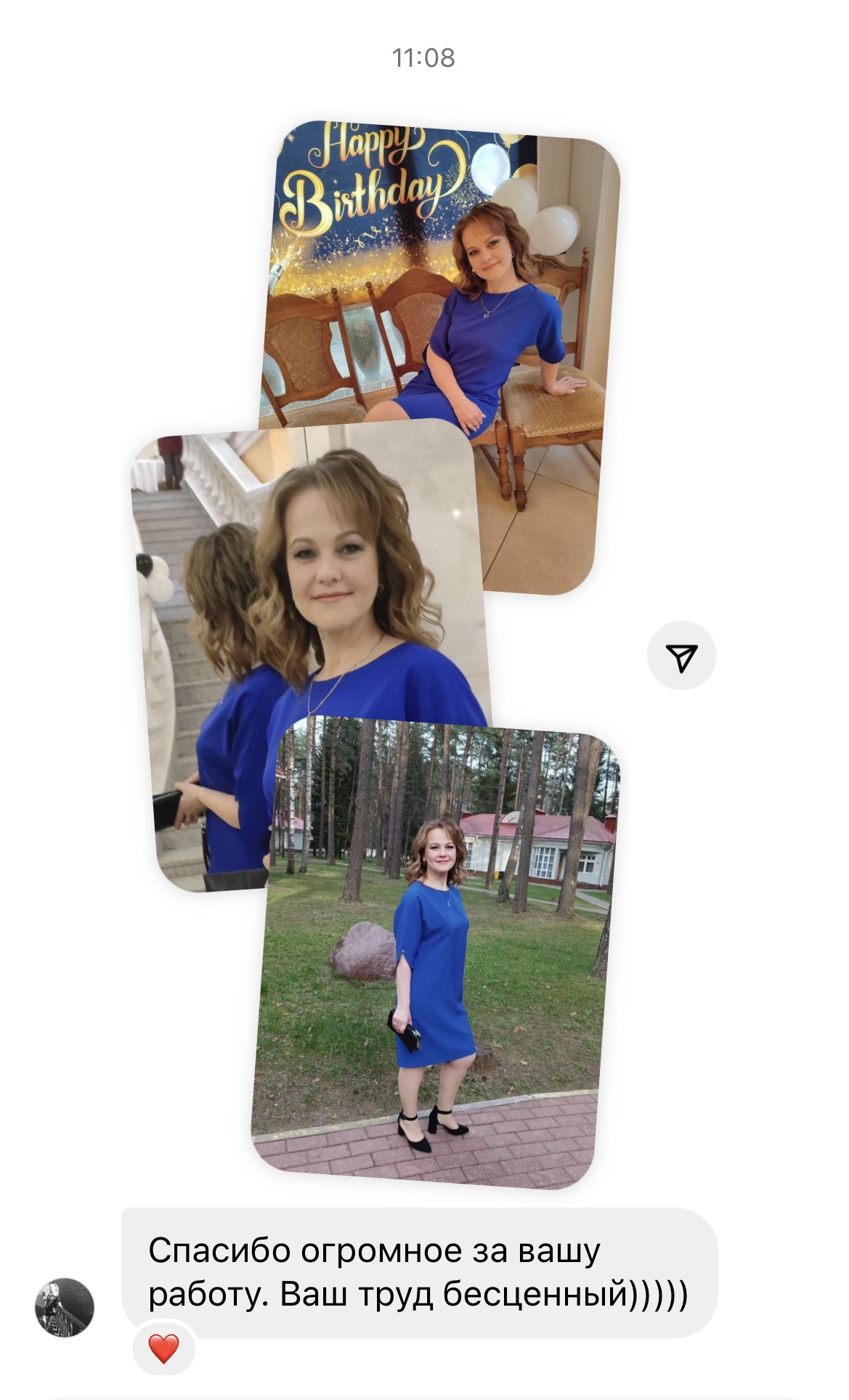
Task: Tap the heart reaction under the message
Action: pos(163,1349)
